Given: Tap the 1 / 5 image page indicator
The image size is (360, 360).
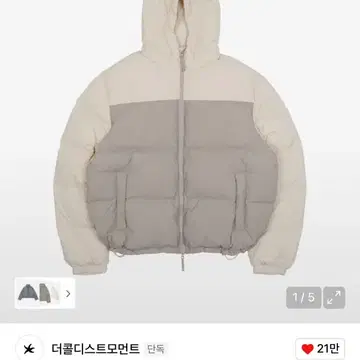Looking at the screenshot, I should point(304,298).
